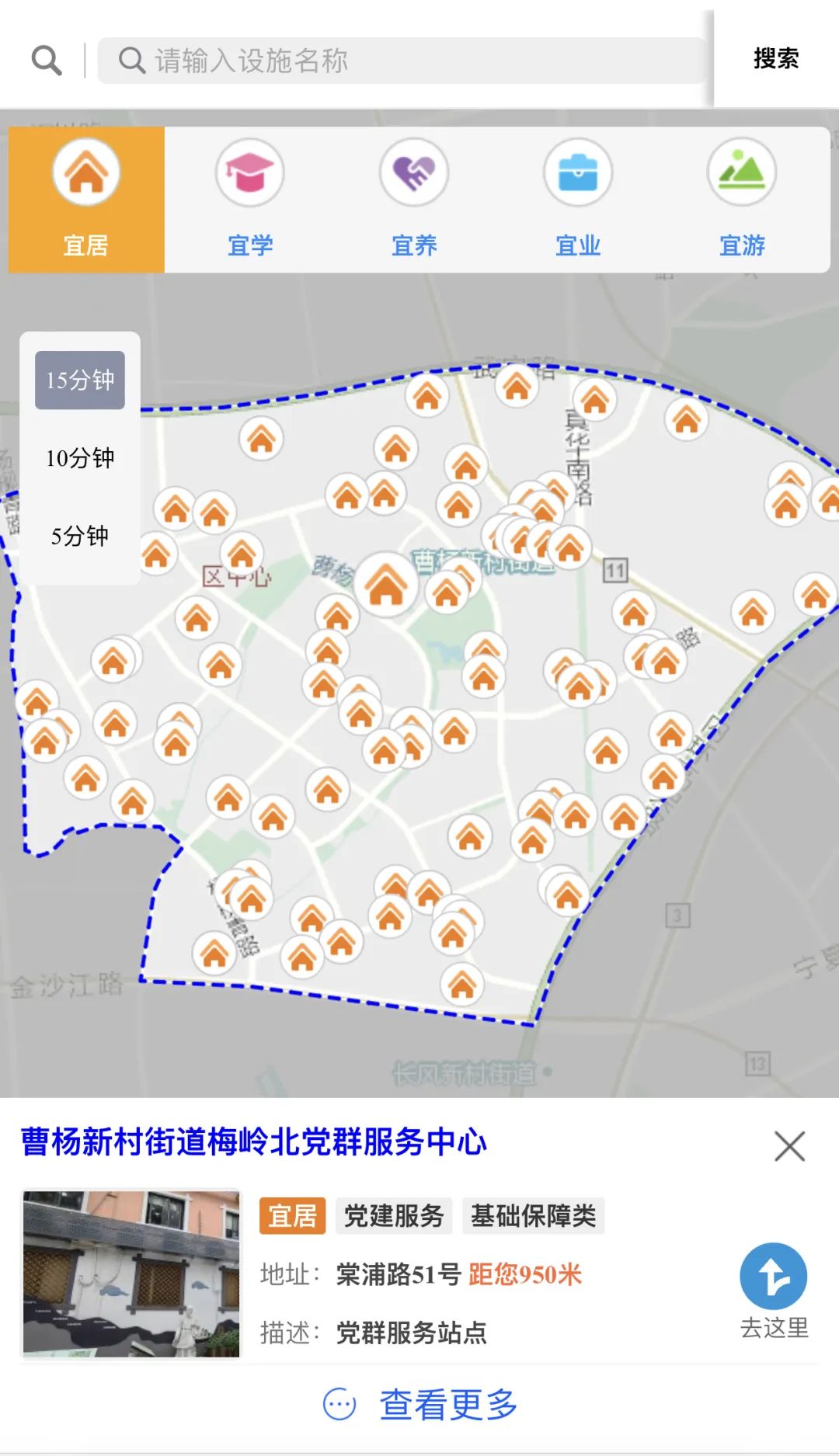Enable the 5分钟 walking circle filter
The height and width of the screenshot is (1456, 839).
coord(80,535)
